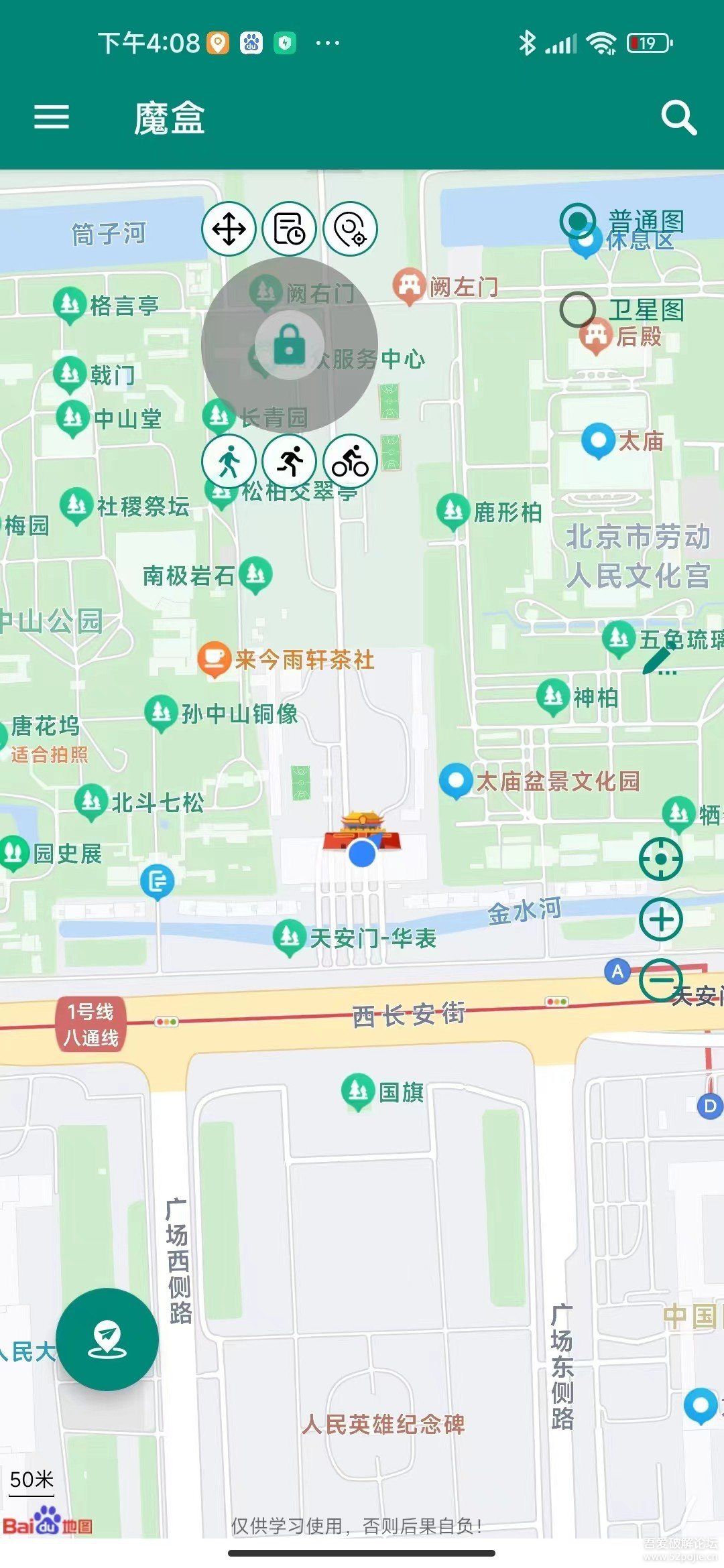
Task: Open the hamburger drawer menu
Action: (52, 117)
